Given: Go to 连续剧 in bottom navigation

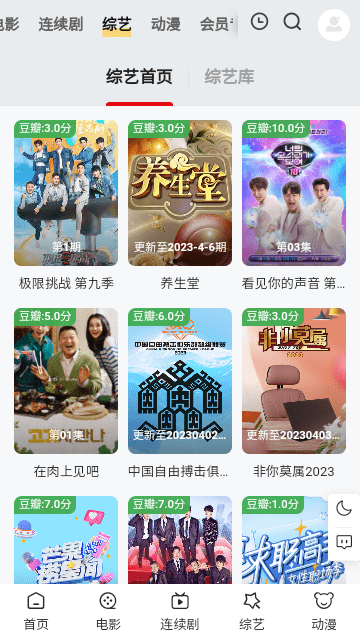Looking at the screenshot, I should [180, 611].
